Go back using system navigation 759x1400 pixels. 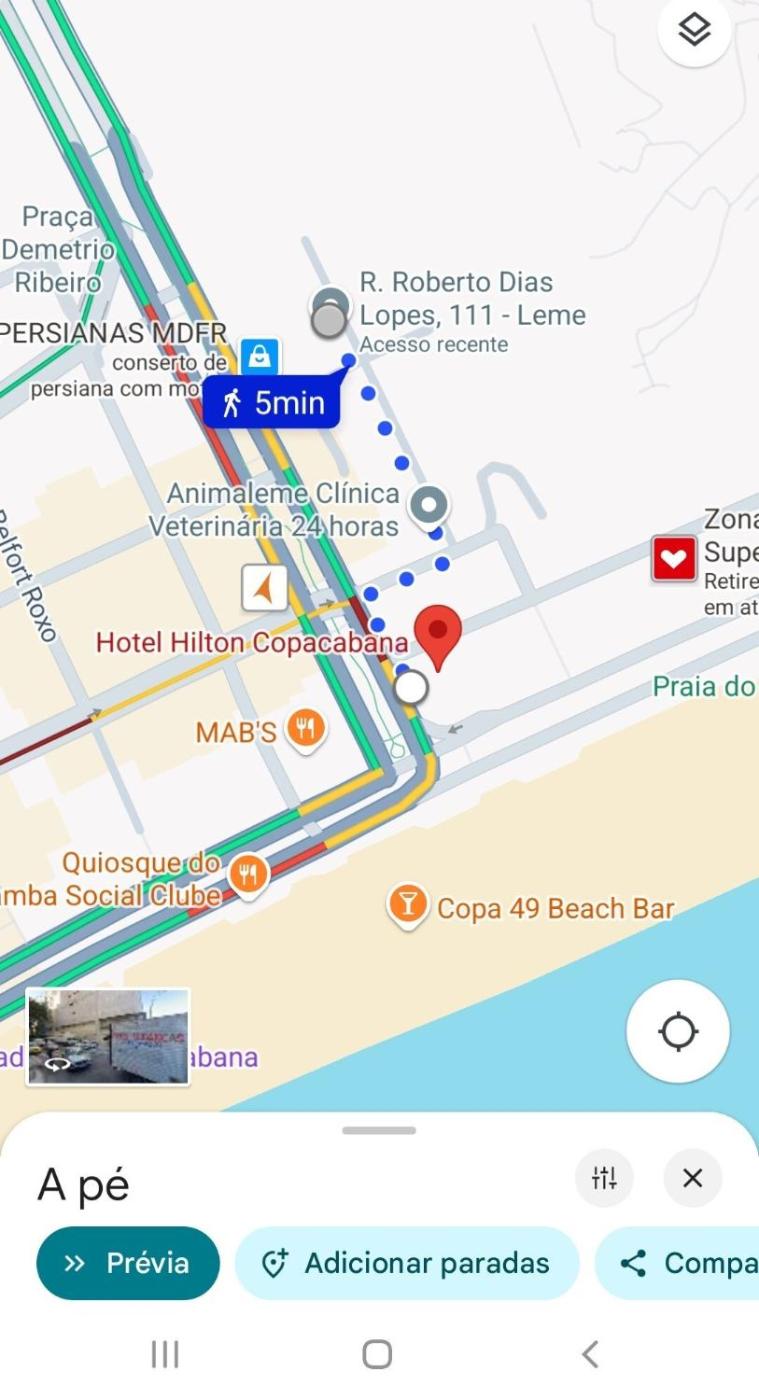point(590,1354)
